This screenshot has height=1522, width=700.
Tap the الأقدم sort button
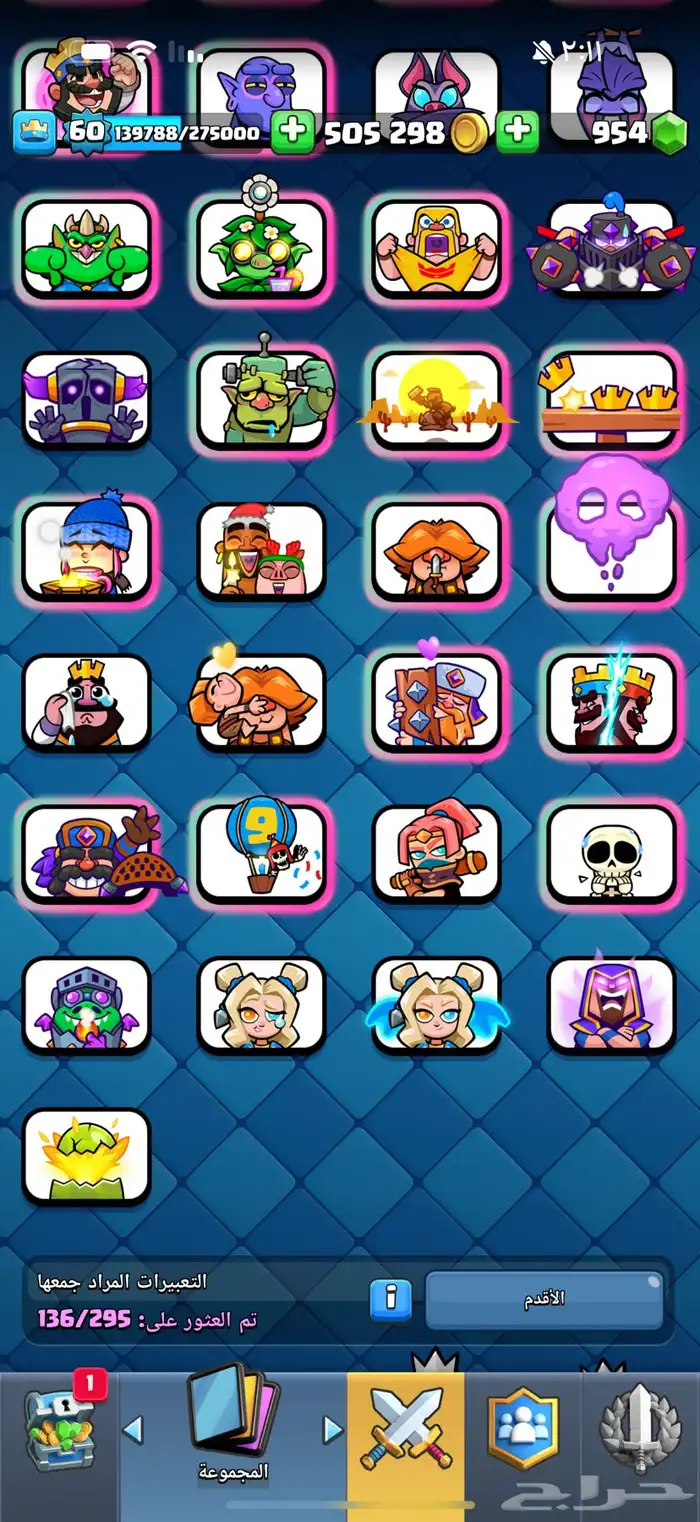(544, 1299)
